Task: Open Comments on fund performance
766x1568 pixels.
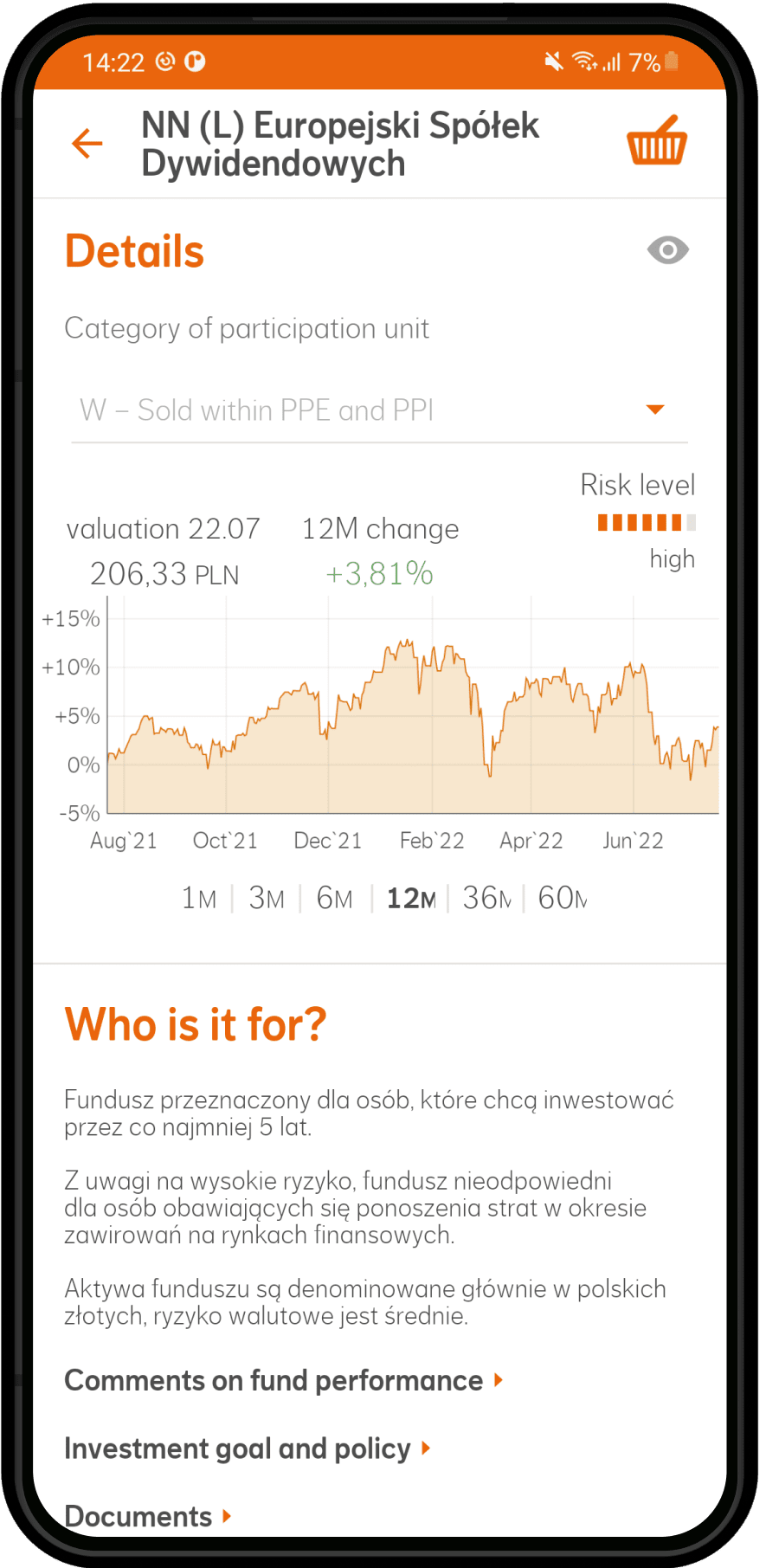Action: pos(284,1380)
